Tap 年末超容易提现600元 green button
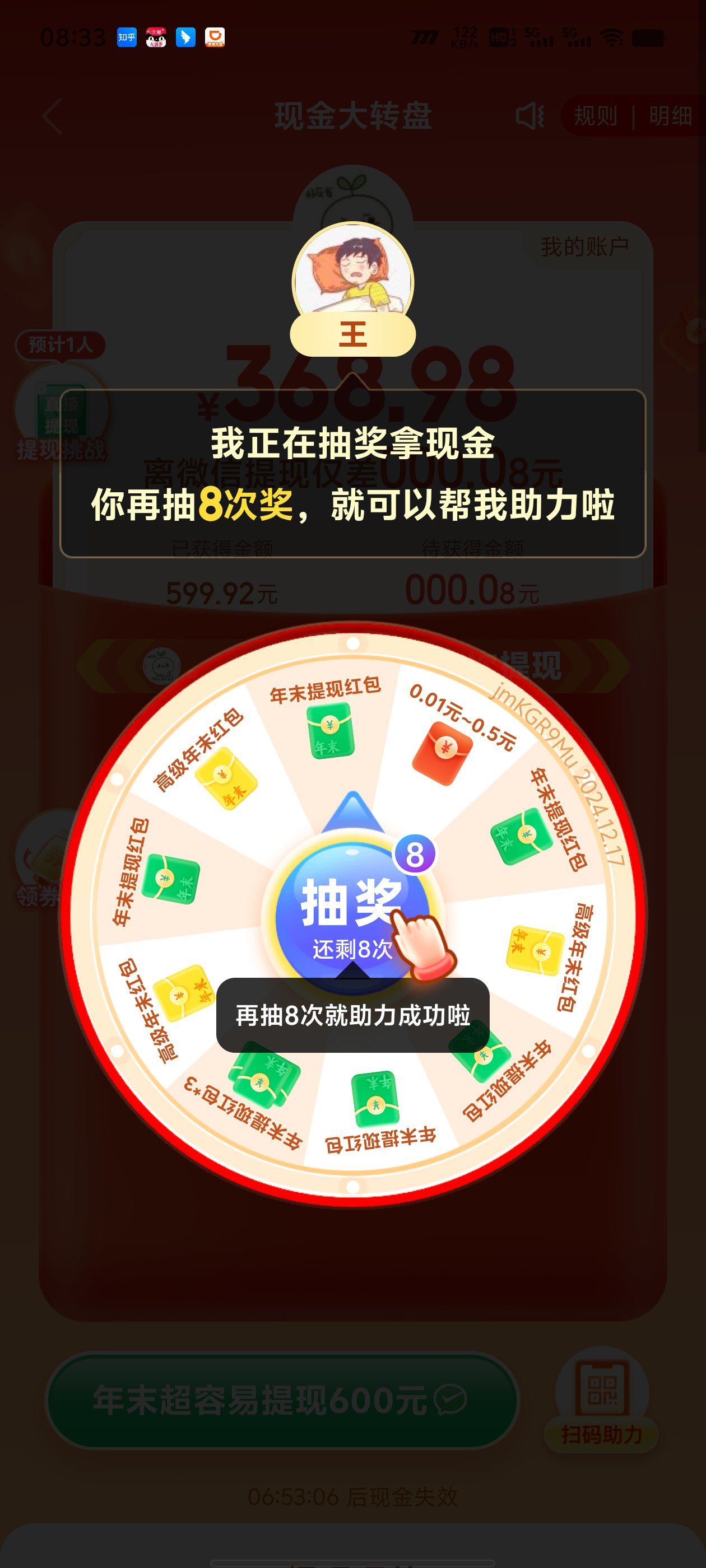The height and width of the screenshot is (1568, 706). tap(280, 1400)
